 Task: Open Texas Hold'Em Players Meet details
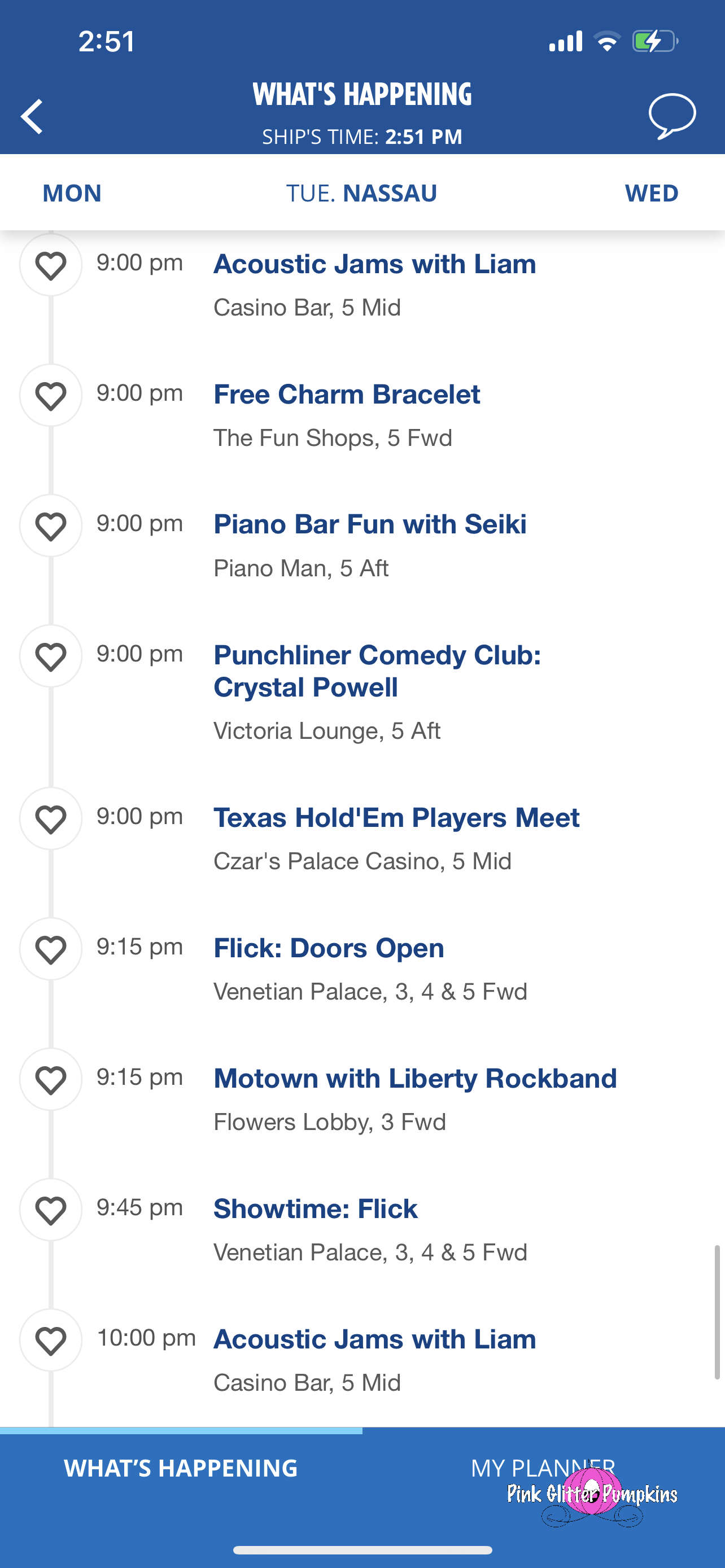coord(396,817)
